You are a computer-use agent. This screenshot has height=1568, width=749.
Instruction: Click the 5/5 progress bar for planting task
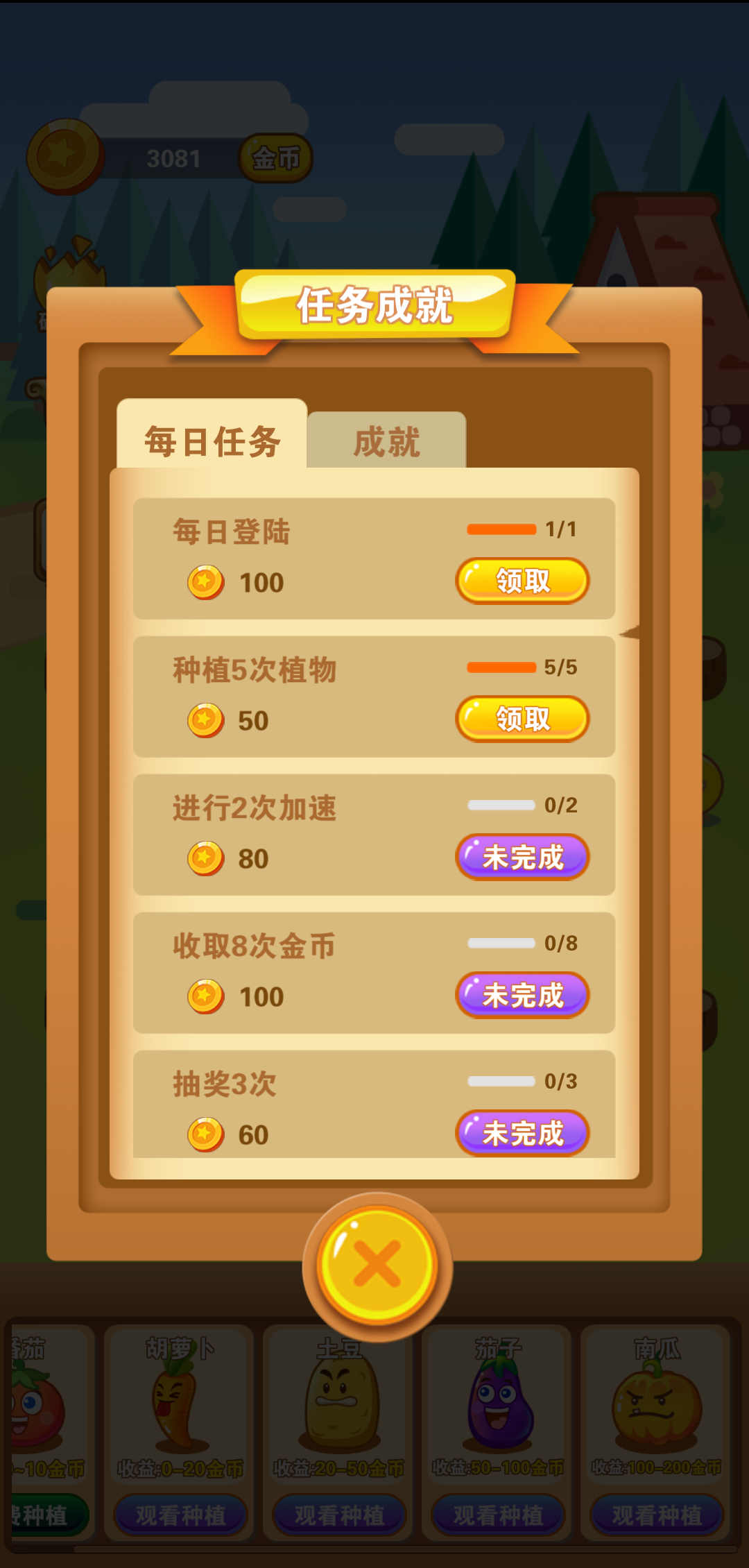[x=503, y=666]
